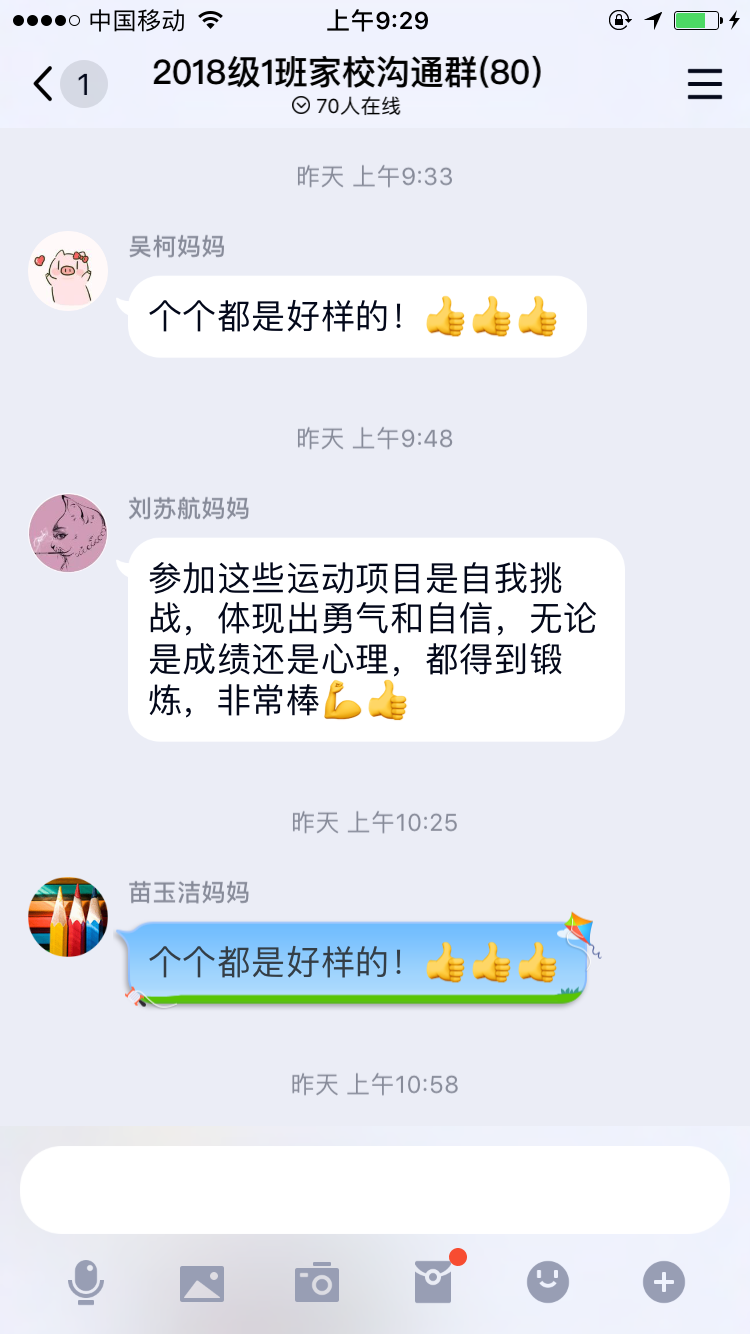The image size is (750, 1334).
Task: Open the red envelope icon
Action: coord(433,1282)
